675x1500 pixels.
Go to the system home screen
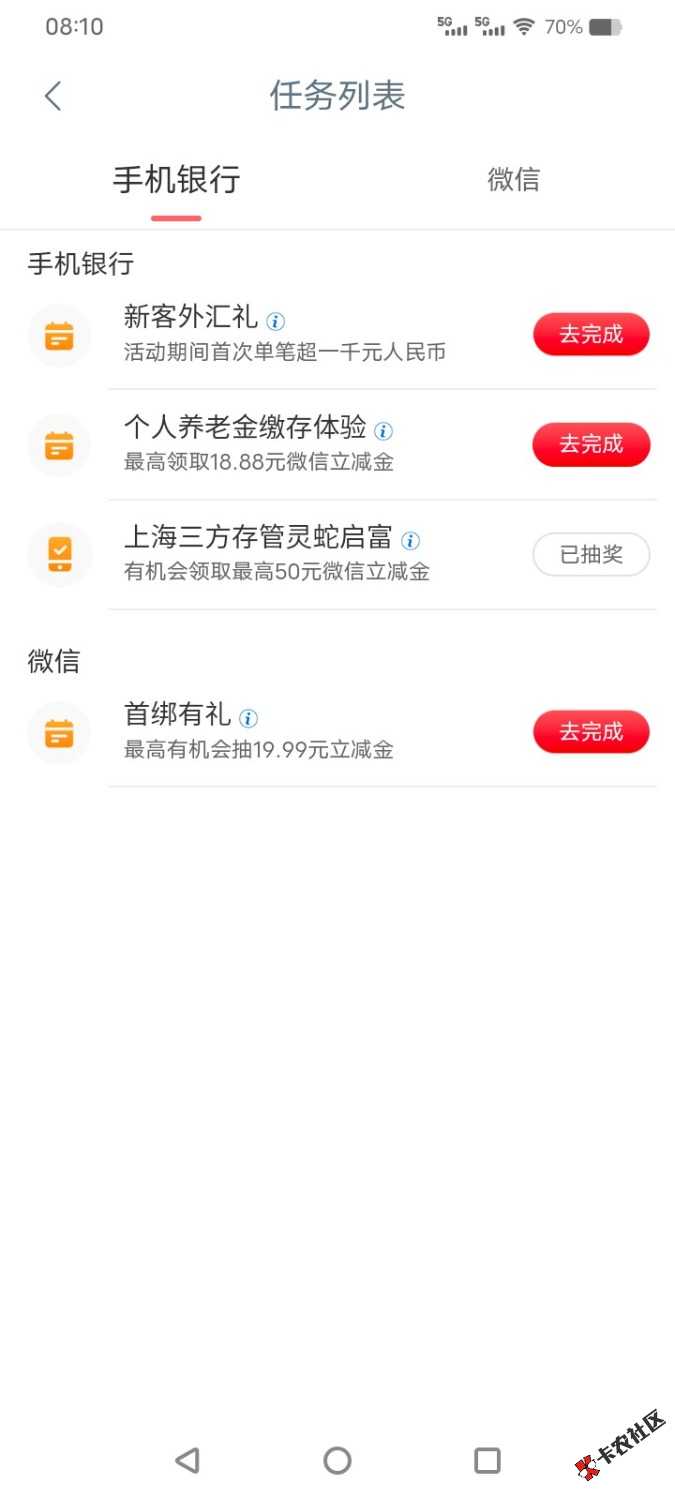coord(337,1461)
